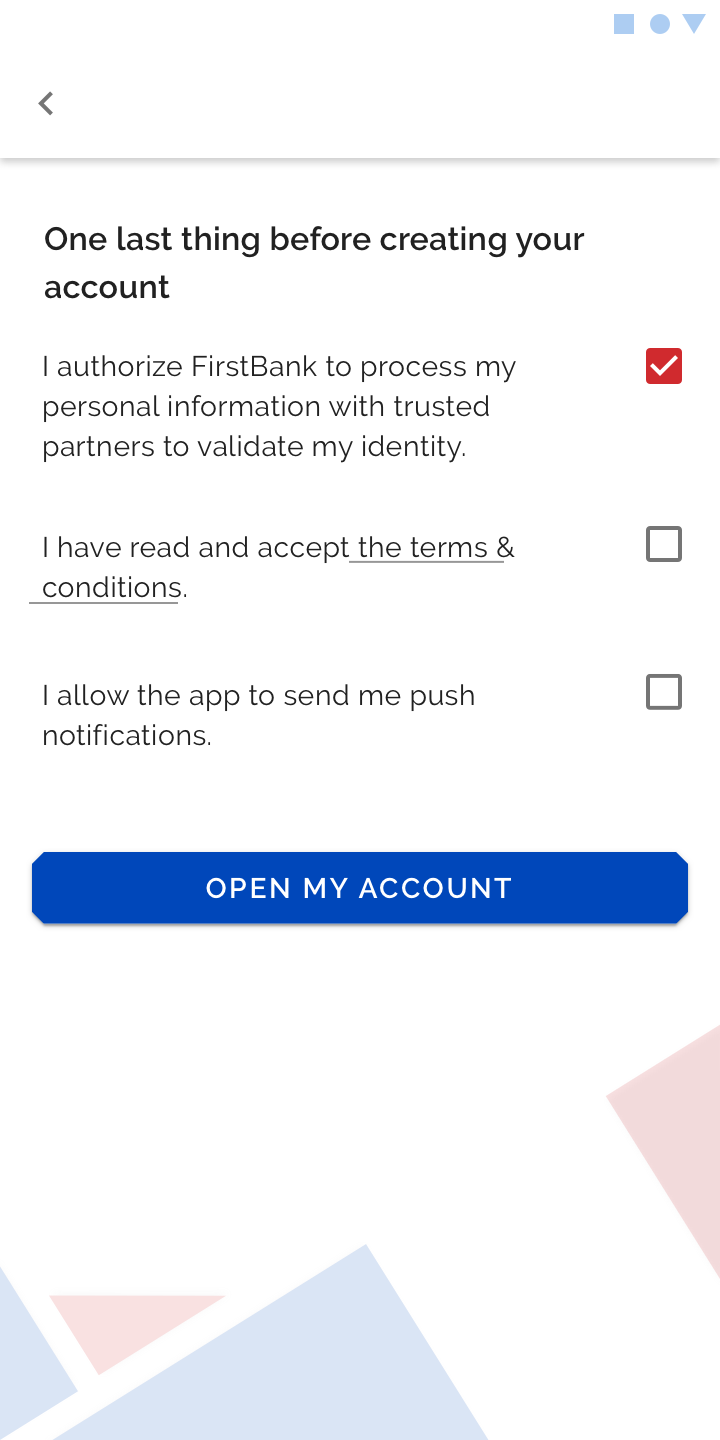The width and height of the screenshot is (720, 1440).
Task: Uncheck the personal information authorization checkbox
Action: coord(664,366)
